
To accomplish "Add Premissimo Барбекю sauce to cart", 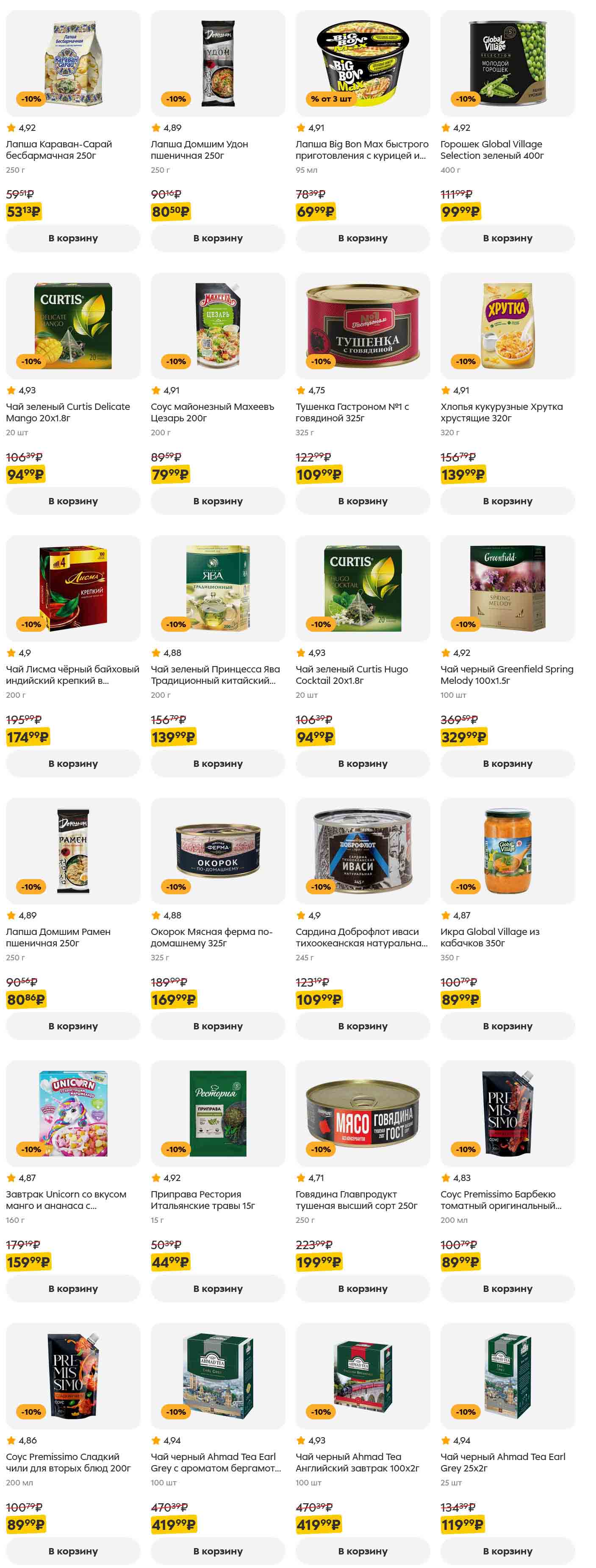I will tap(507, 1289).
